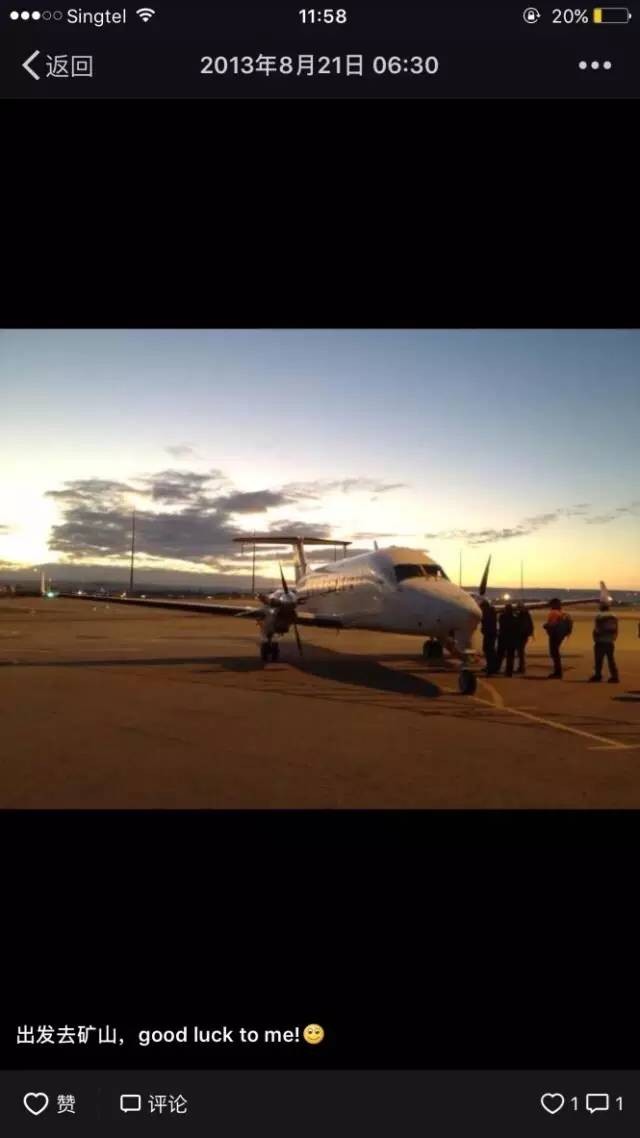Like this photo with 赞
This screenshot has width=640, height=1138.
coord(50,1104)
